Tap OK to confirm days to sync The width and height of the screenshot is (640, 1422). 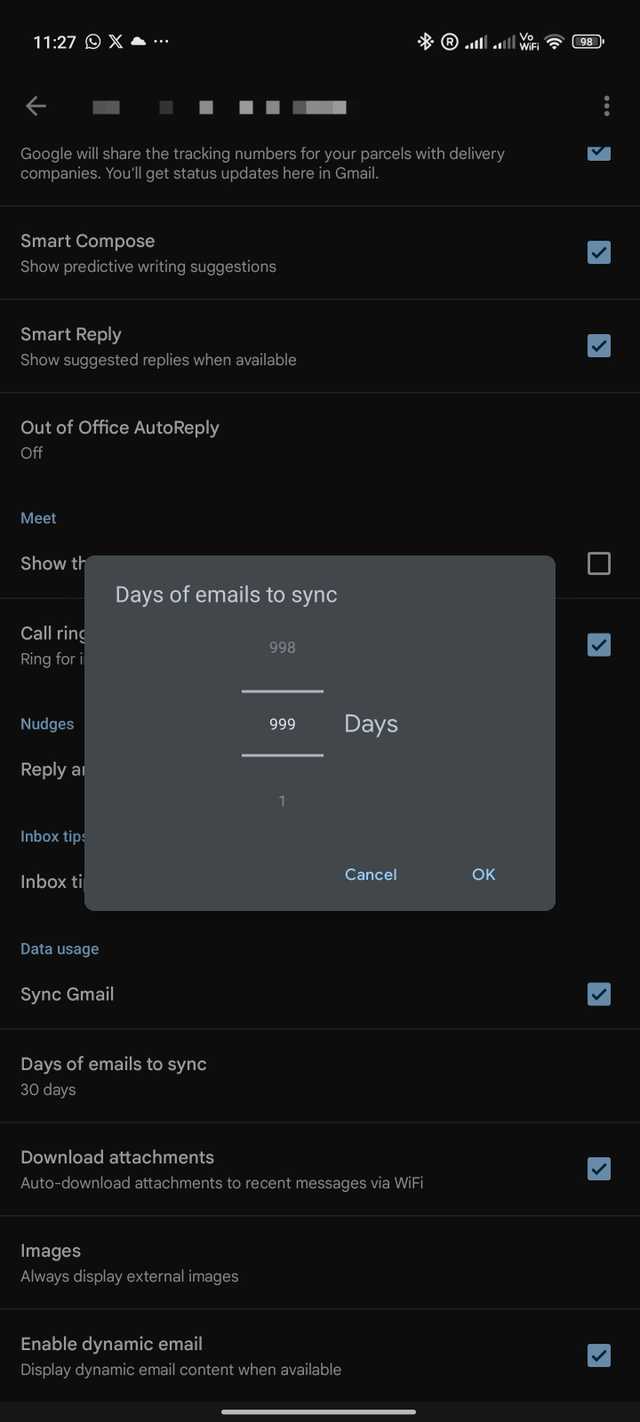tap(483, 874)
